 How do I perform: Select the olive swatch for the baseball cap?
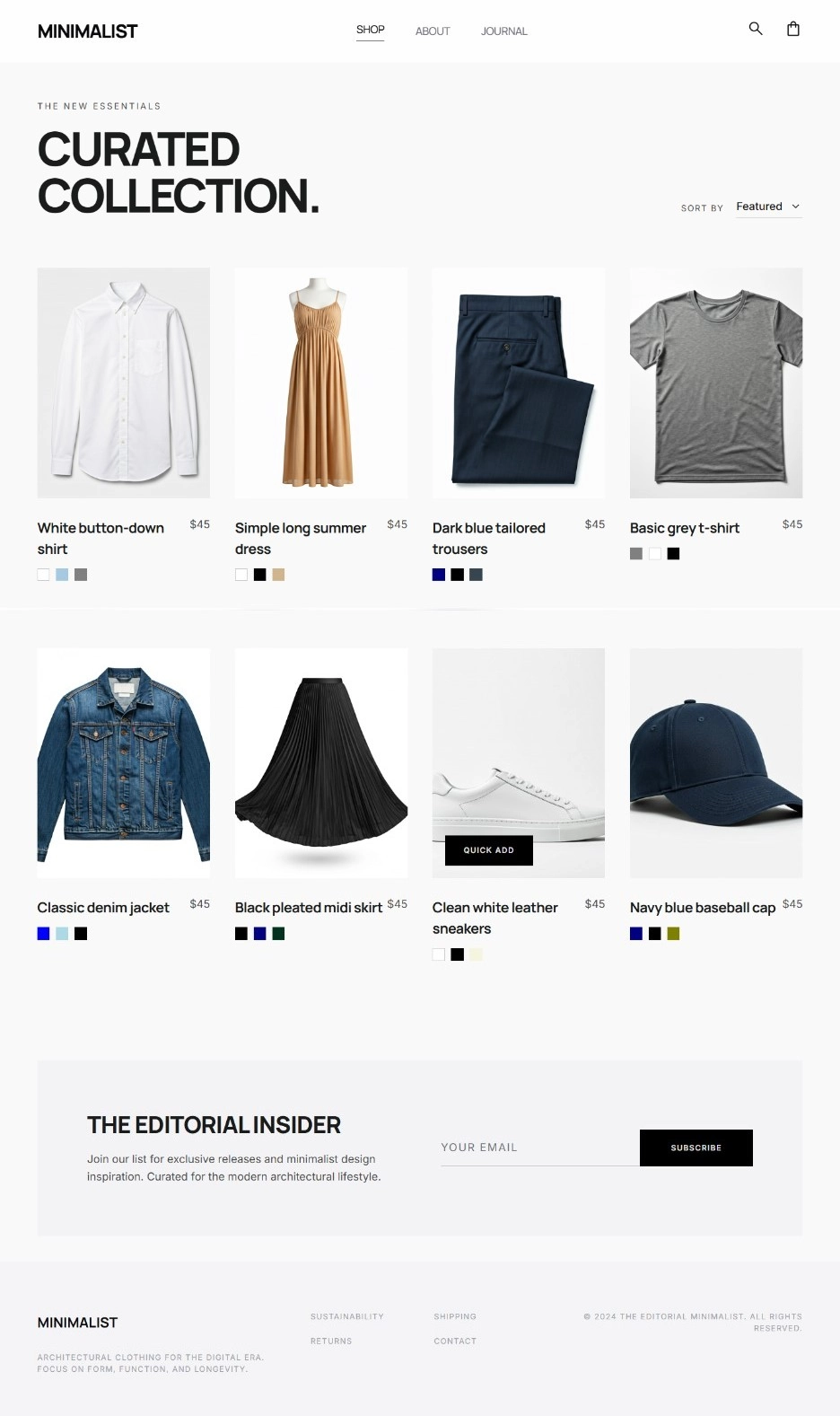pos(673,933)
